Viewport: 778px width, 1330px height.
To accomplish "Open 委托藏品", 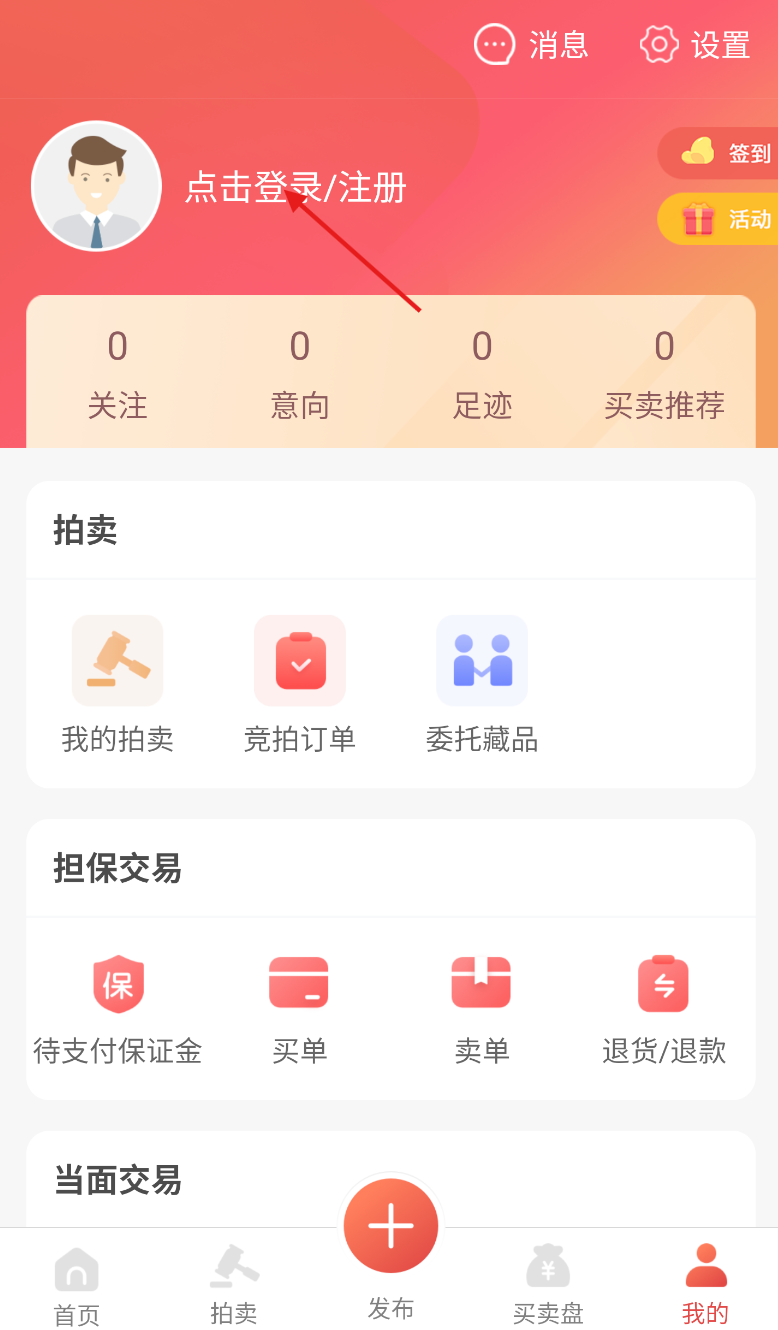I will pyautogui.click(x=482, y=685).
